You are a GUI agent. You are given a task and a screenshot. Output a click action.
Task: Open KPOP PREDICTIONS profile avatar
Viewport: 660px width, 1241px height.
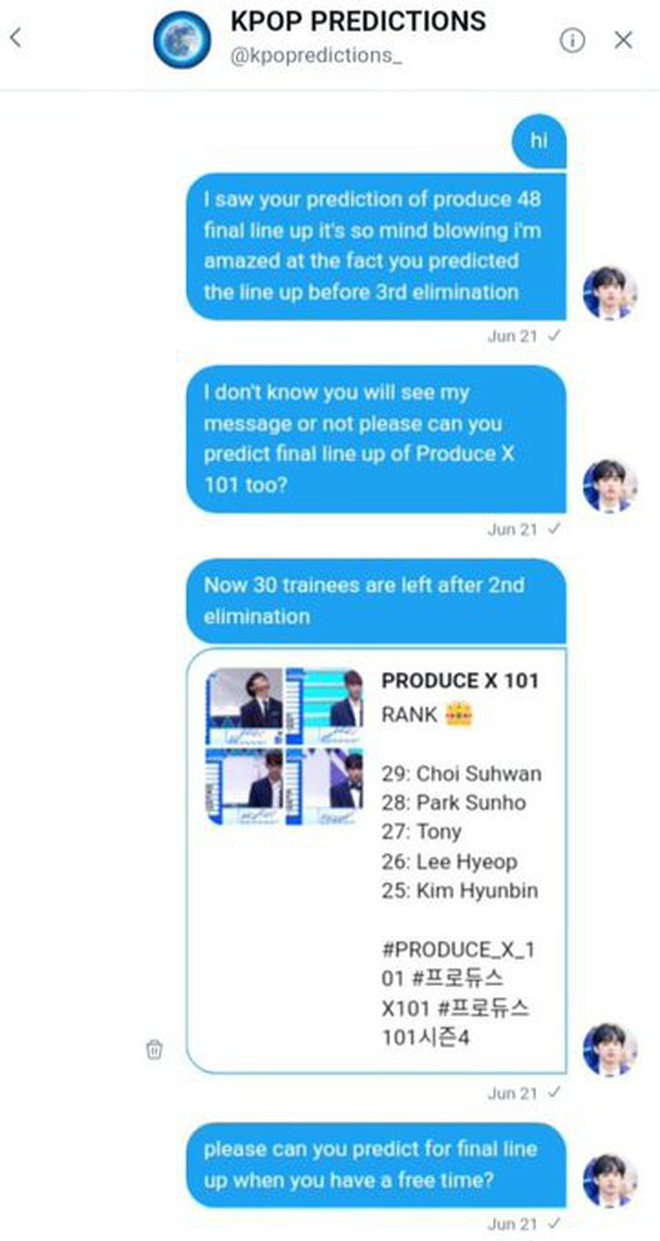pos(182,39)
